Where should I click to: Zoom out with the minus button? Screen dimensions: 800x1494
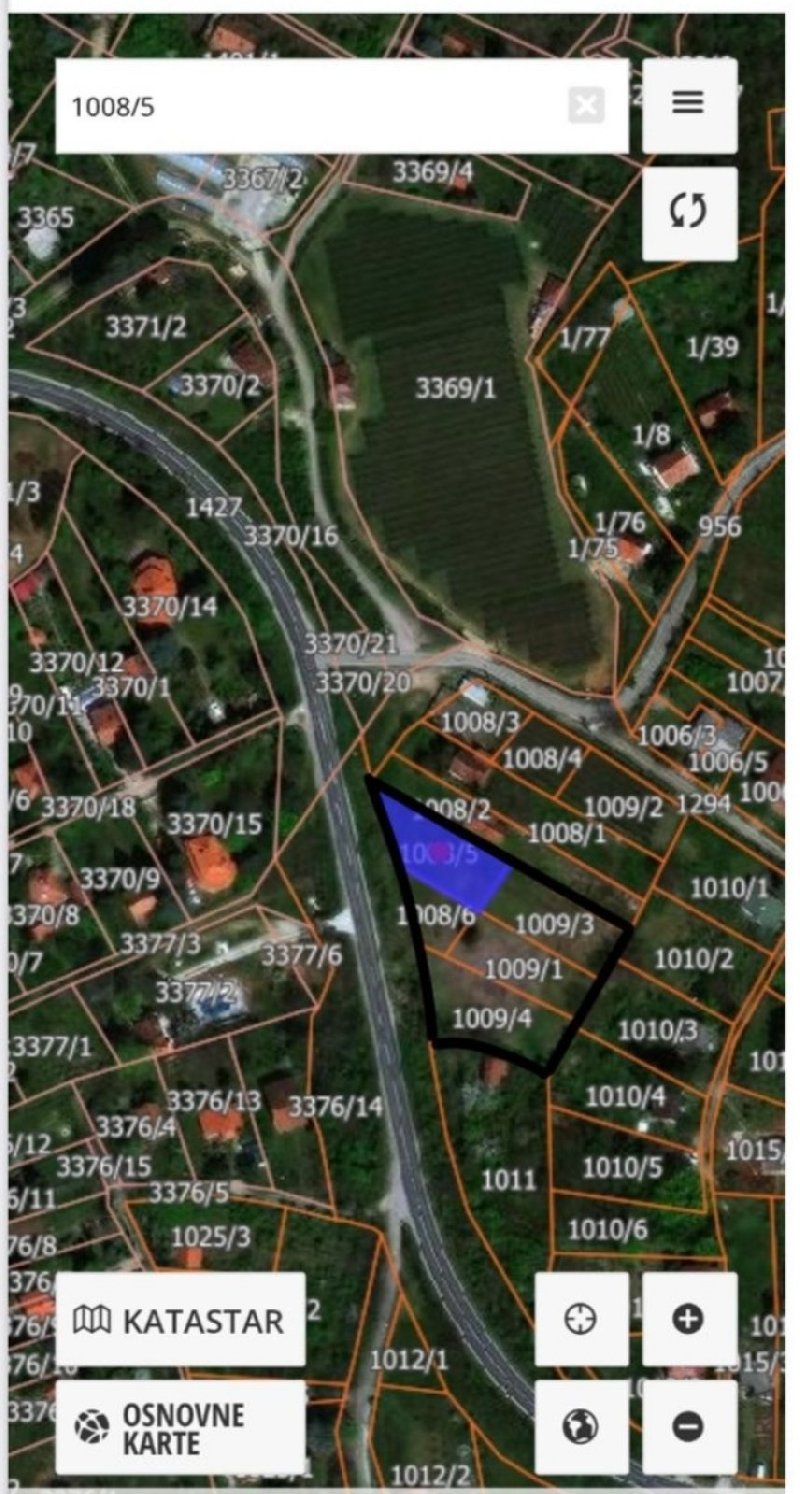tap(689, 1428)
